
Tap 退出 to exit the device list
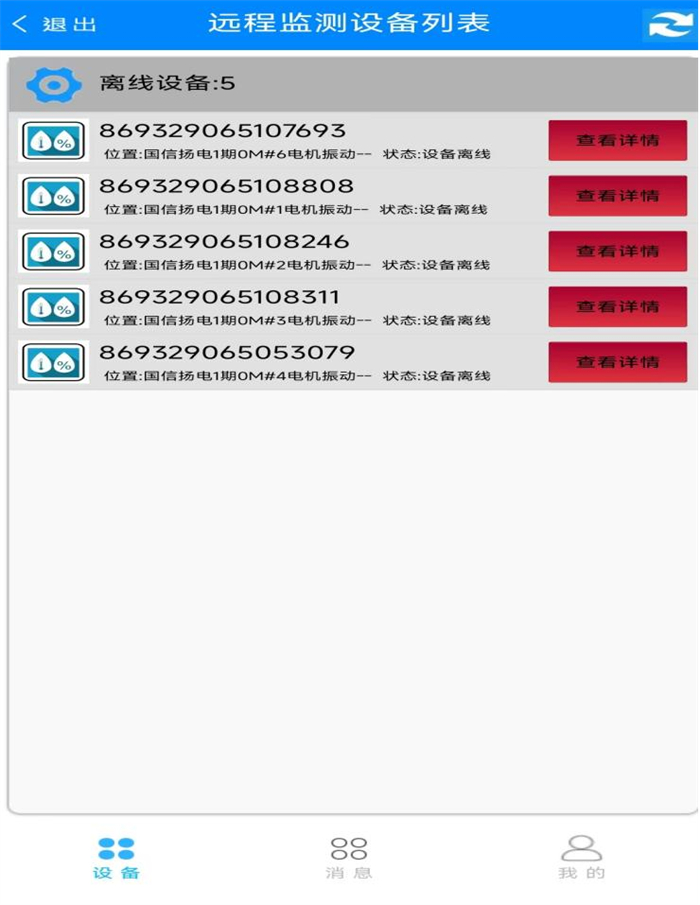pos(55,24)
